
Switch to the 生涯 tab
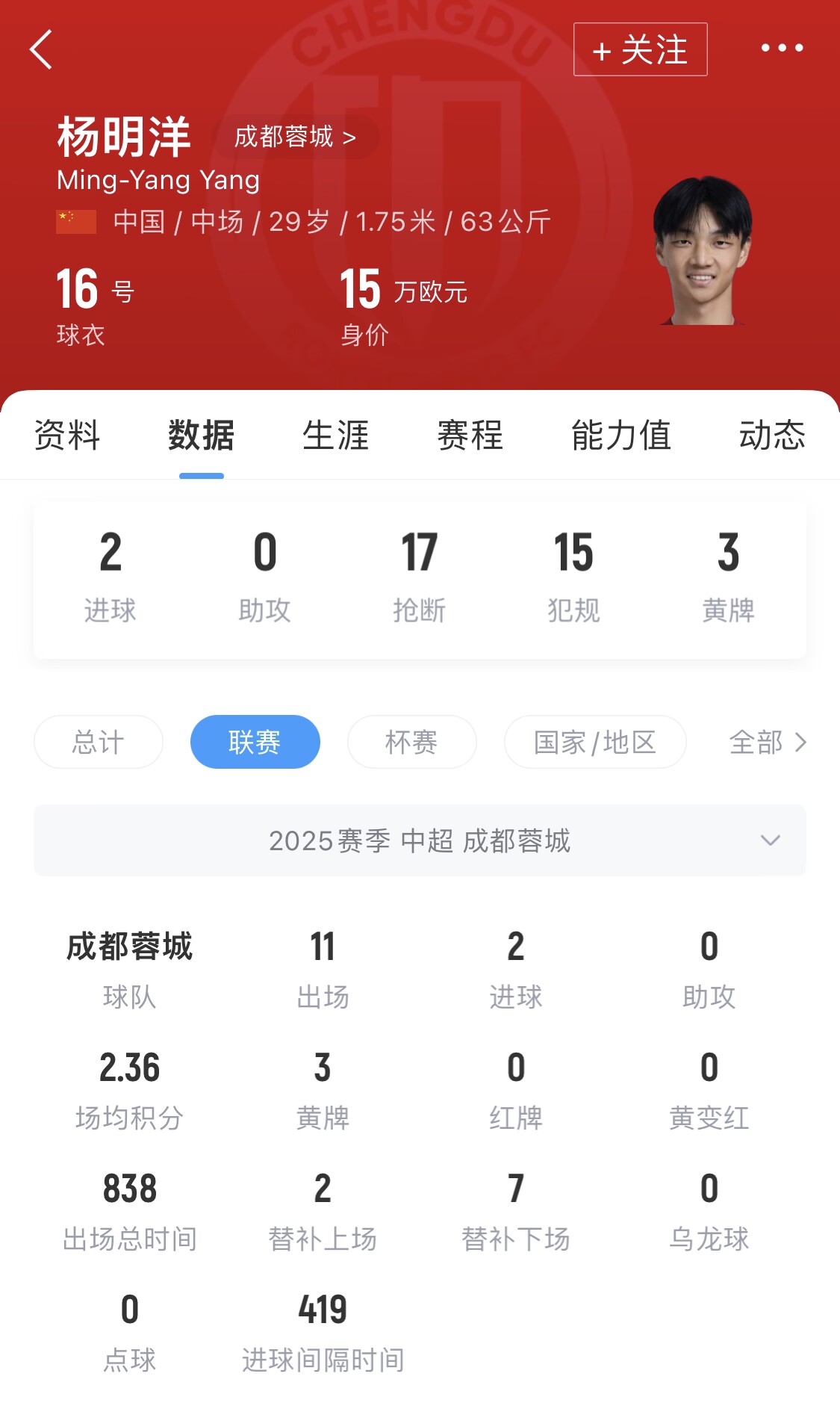tap(335, 436)
